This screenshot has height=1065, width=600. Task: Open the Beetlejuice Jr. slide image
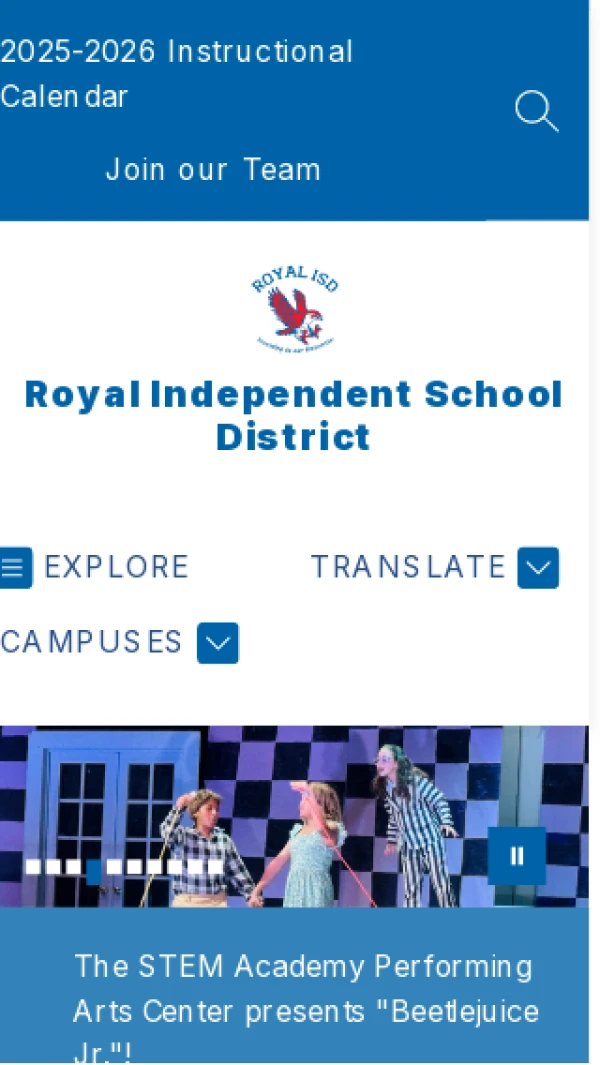click(x=300, y=790)
